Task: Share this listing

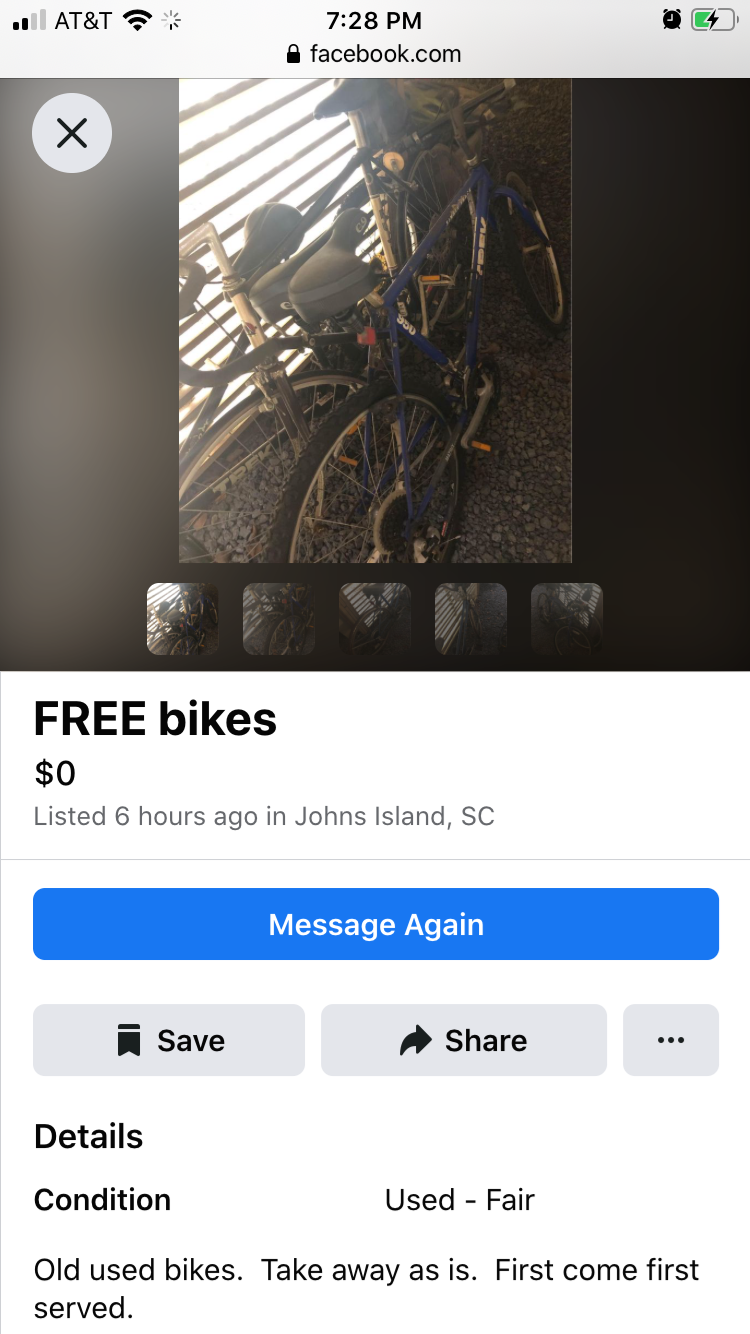Action: pos(464,1040)
